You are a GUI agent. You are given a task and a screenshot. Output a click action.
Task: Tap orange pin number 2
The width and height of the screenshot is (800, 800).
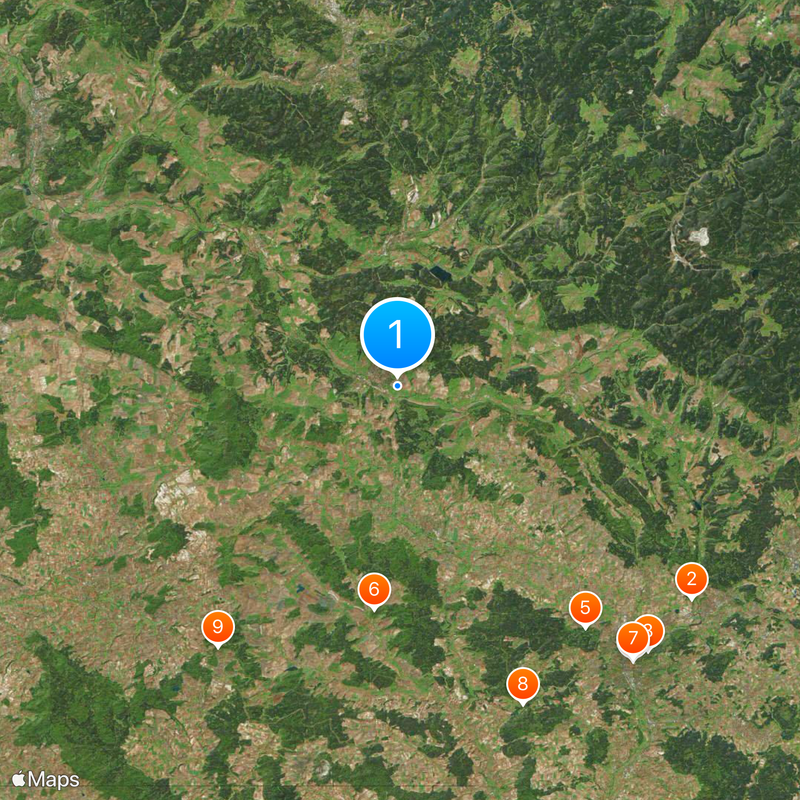pyautogui.click(x=691, y=579)
